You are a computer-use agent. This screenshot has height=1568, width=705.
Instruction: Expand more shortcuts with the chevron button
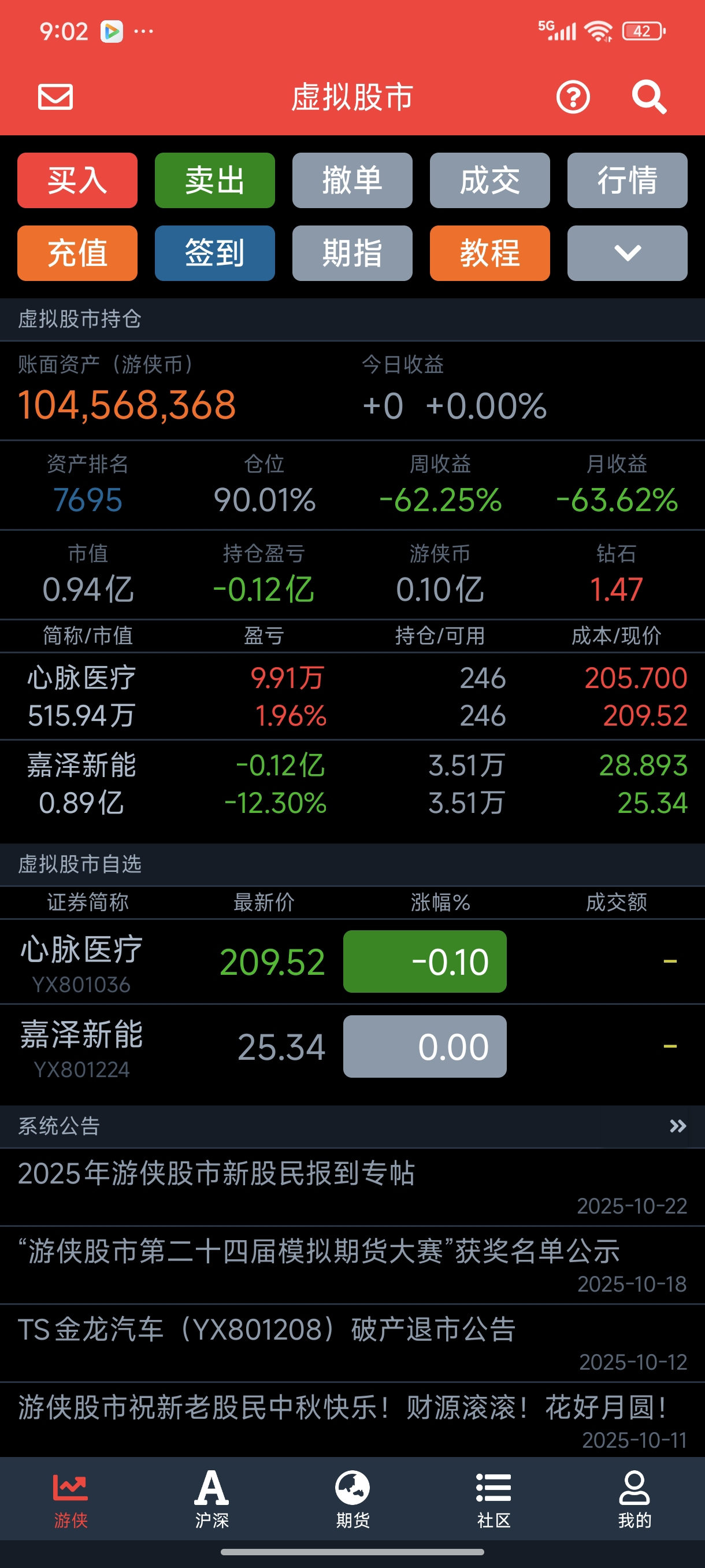(627, 253)
